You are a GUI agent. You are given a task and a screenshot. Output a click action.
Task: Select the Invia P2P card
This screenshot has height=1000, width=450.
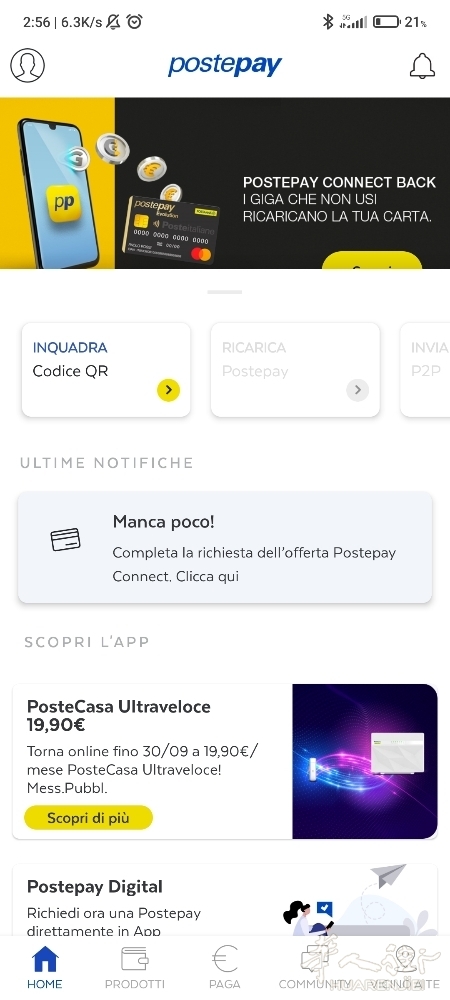(425, 370)
